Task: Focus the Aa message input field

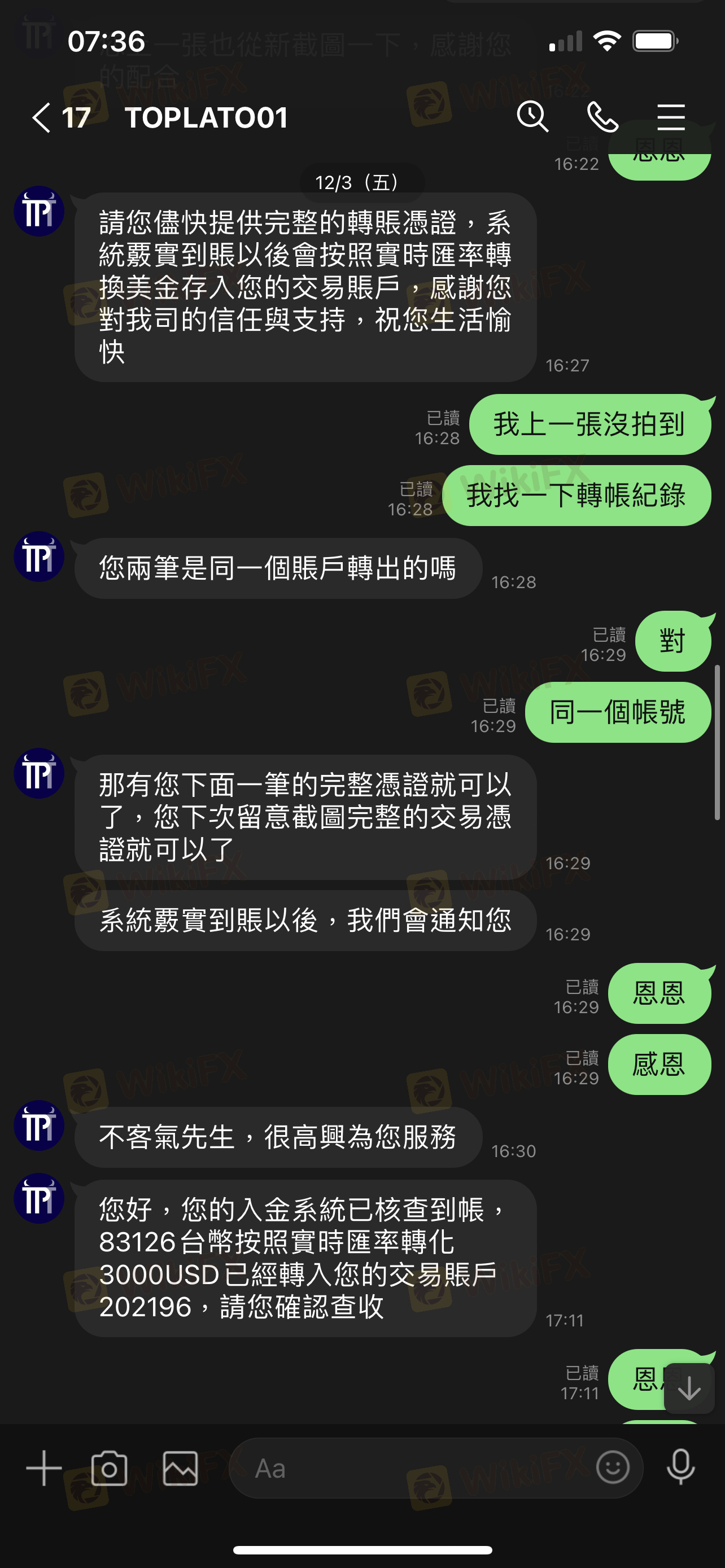Action: pos(414,1468)
